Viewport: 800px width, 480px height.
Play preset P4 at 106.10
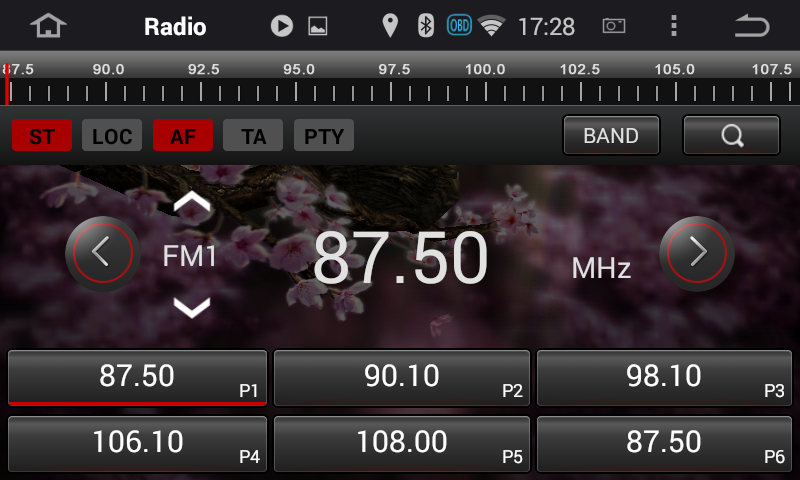tap(138, 443)
